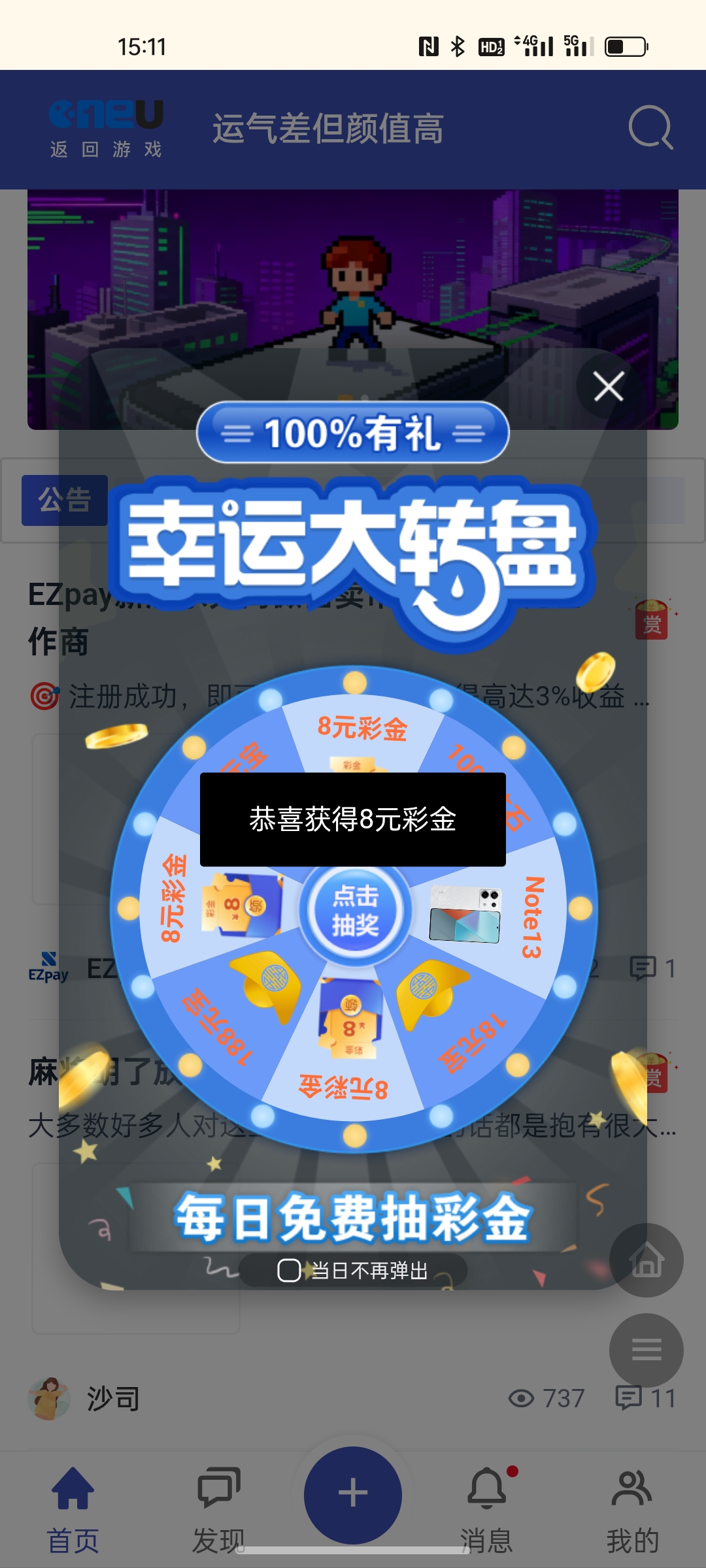Tap 点击抽奖 to spin the wheel
This screenshot has height=1568, width=706.
tap(355, 910)
